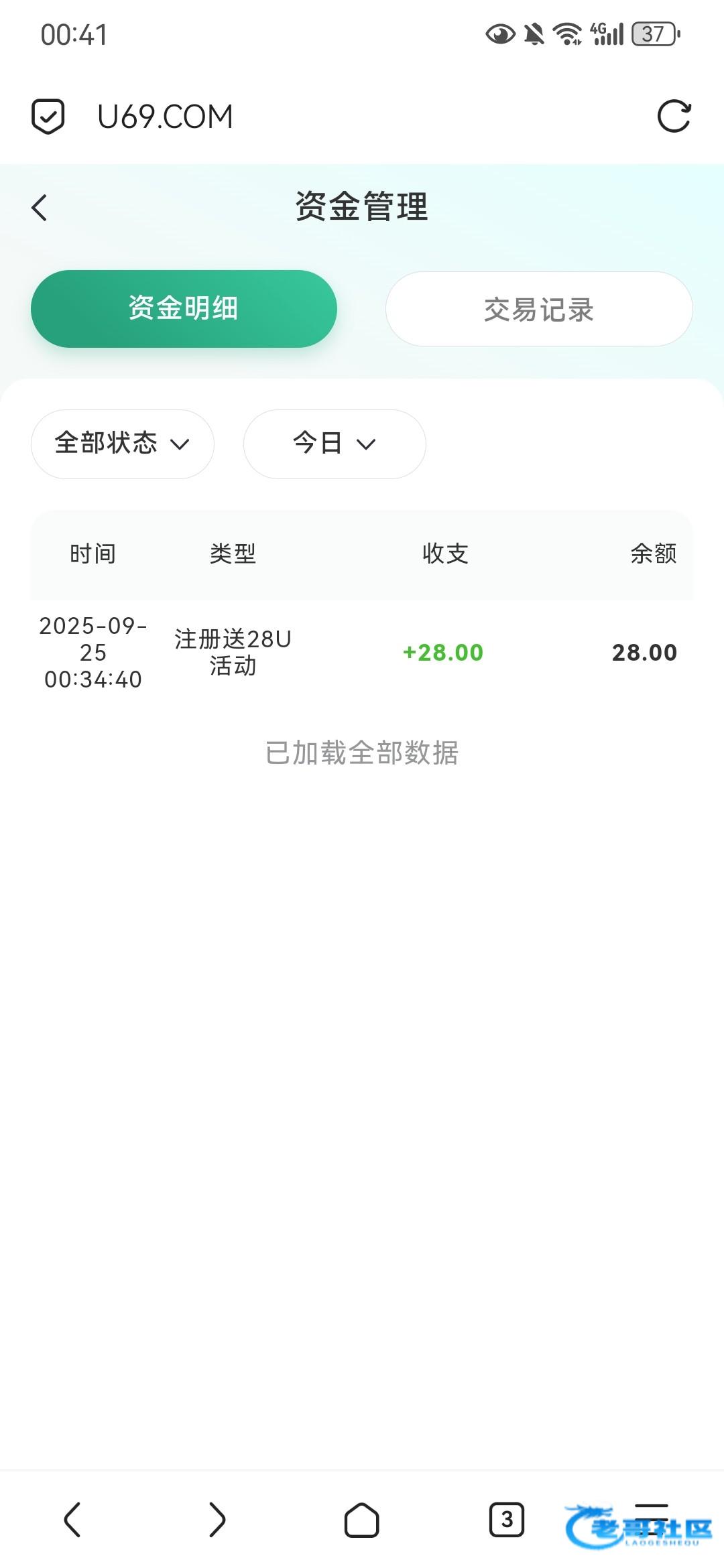Viewport: 724px width, 1568px height.
Task: Open the 今日 date filter dropdown
Action: [335, 444]
